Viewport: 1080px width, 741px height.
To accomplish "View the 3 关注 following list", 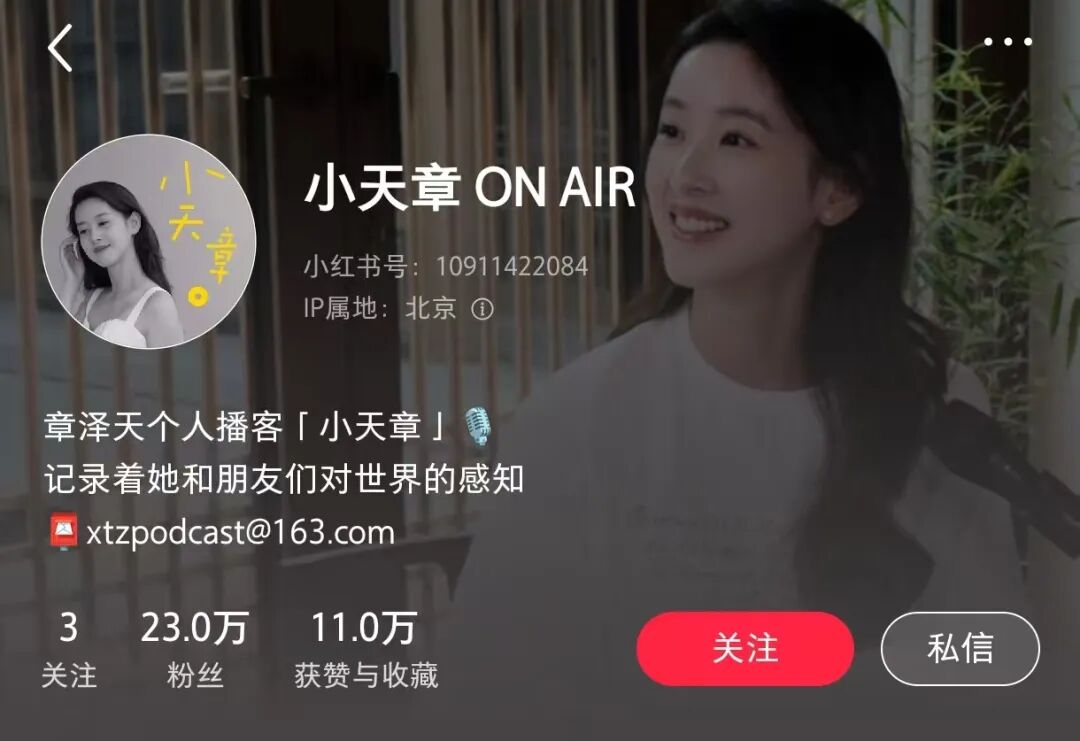I will click(68, 650).
